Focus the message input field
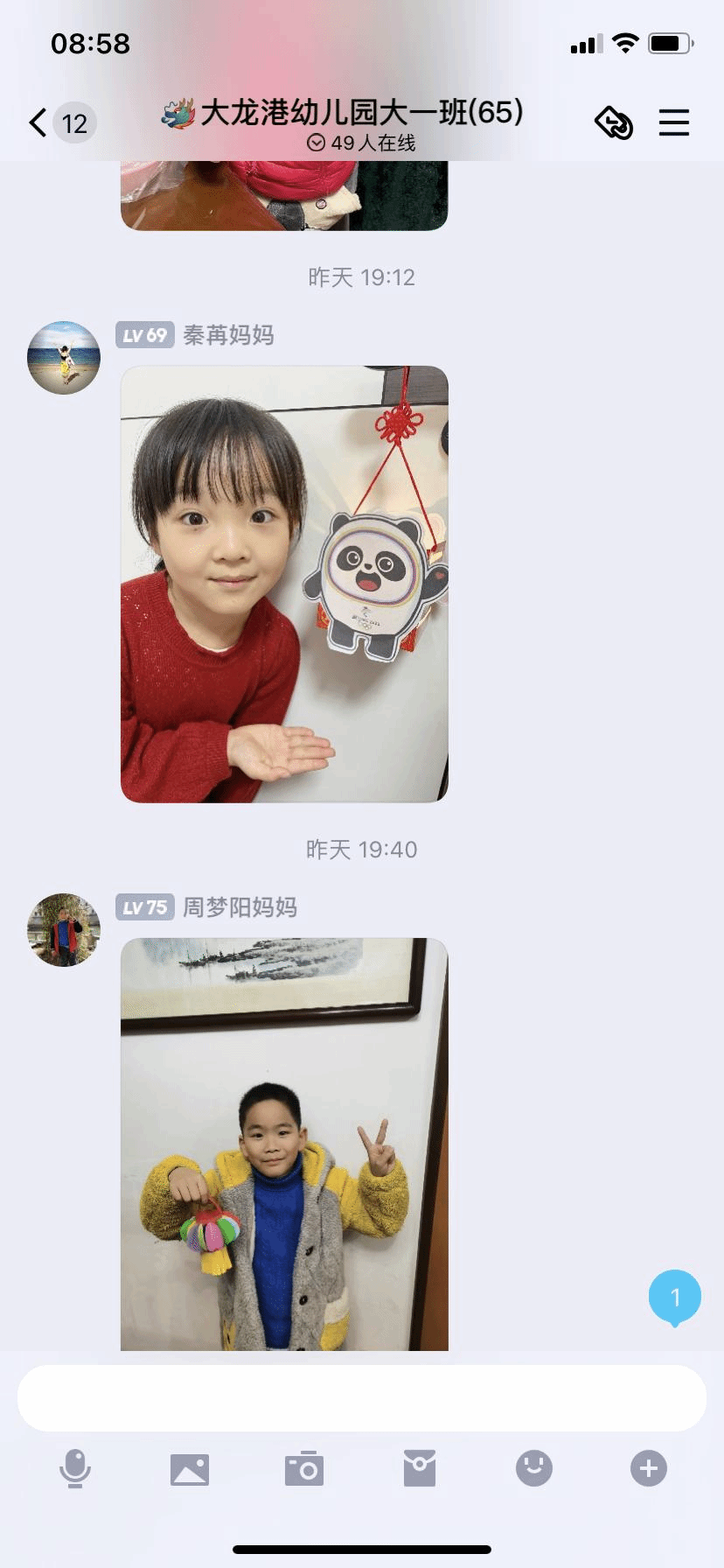The width and height of the screenshot is (724, 1568). click(361, 1397)
